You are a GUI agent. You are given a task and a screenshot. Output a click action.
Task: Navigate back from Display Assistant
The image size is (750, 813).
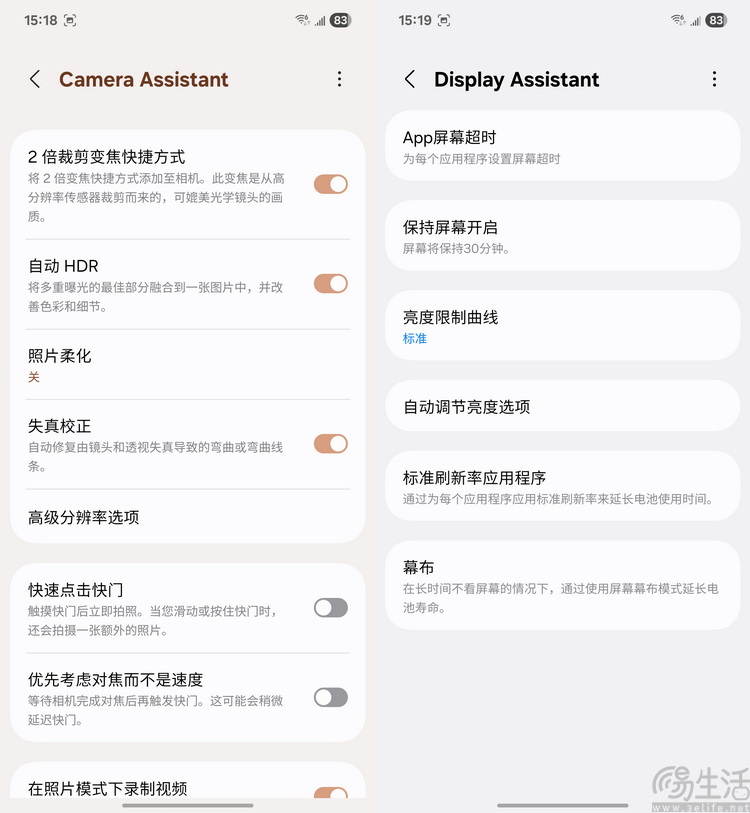point(409,79)
